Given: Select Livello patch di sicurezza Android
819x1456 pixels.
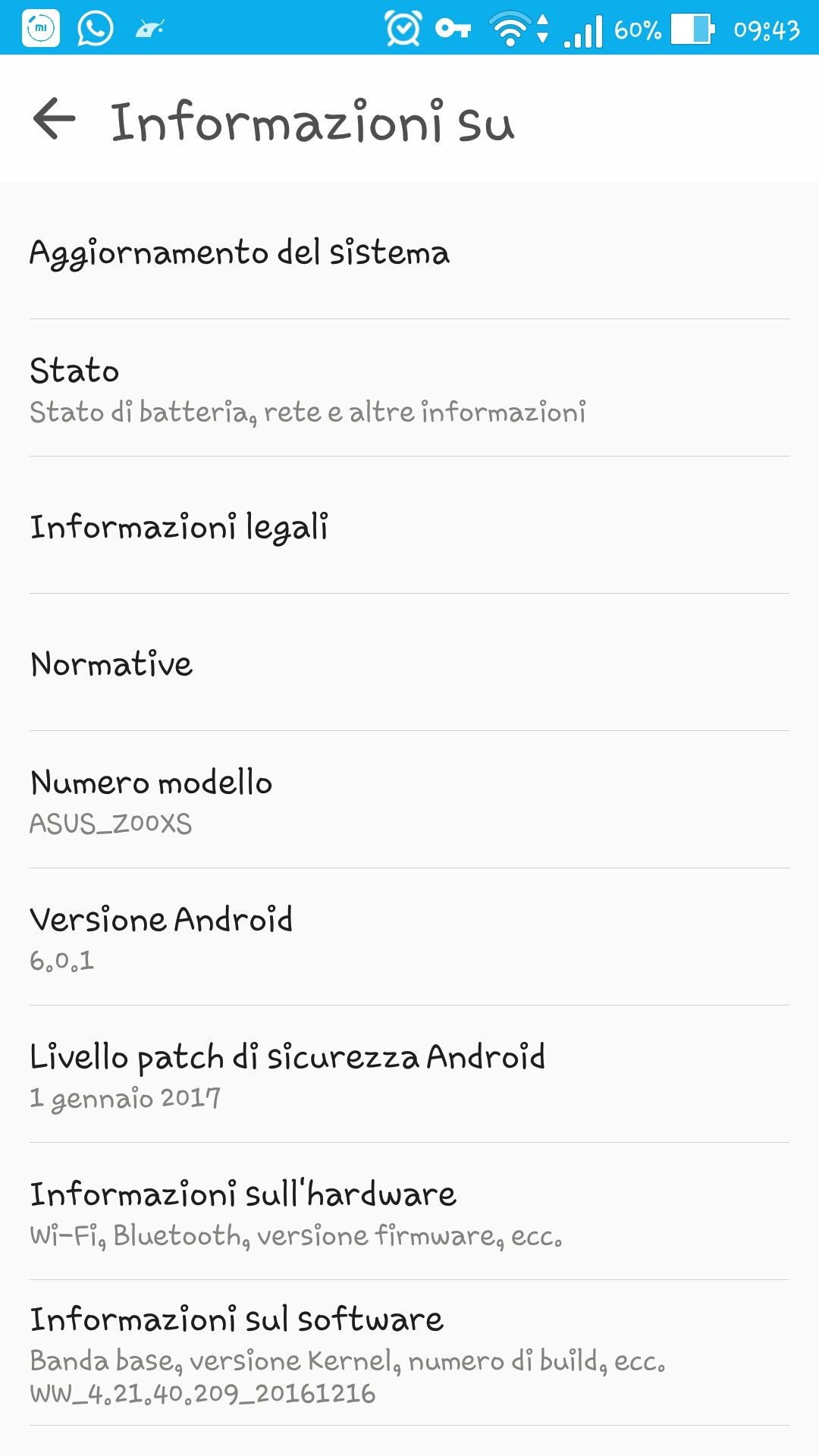Looking at the screenshot, I should (409, 1075).
